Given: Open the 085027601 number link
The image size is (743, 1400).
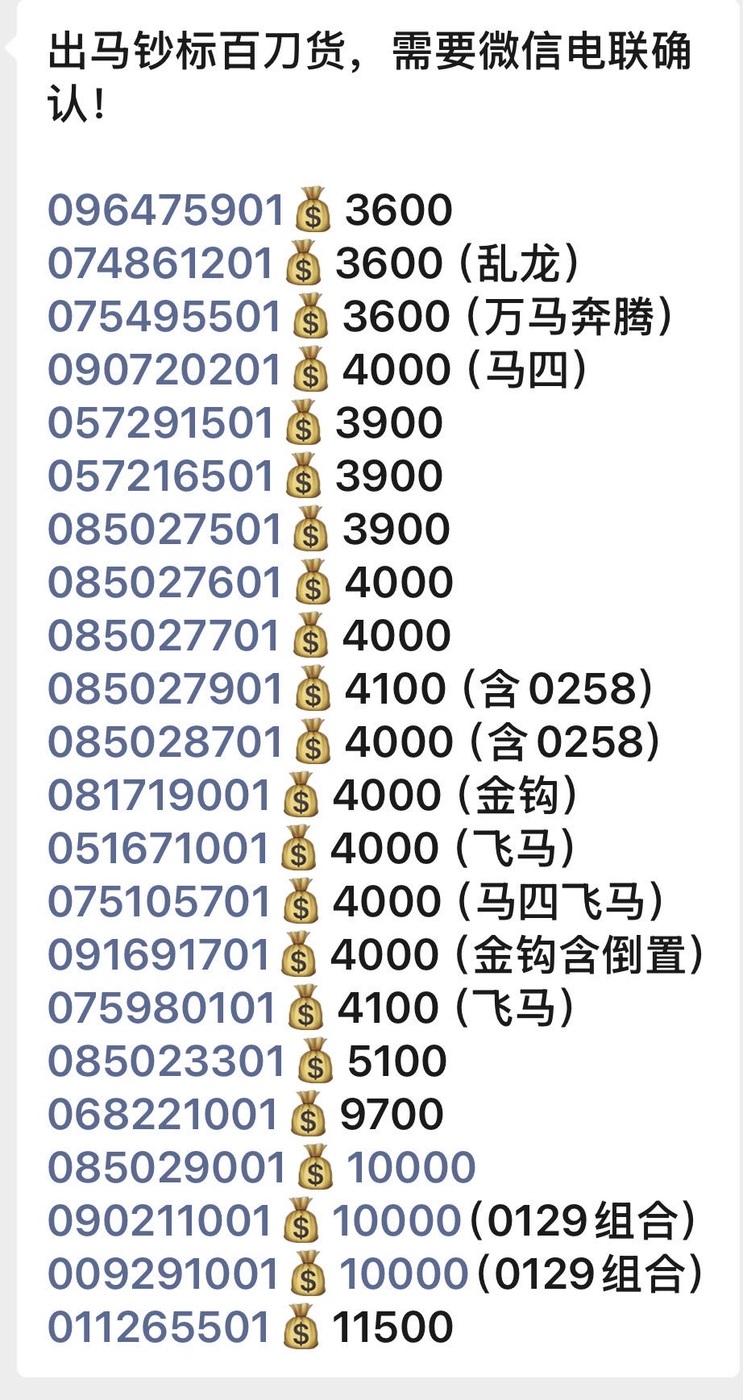Looking at the screenshot, I should pos(166,582).
